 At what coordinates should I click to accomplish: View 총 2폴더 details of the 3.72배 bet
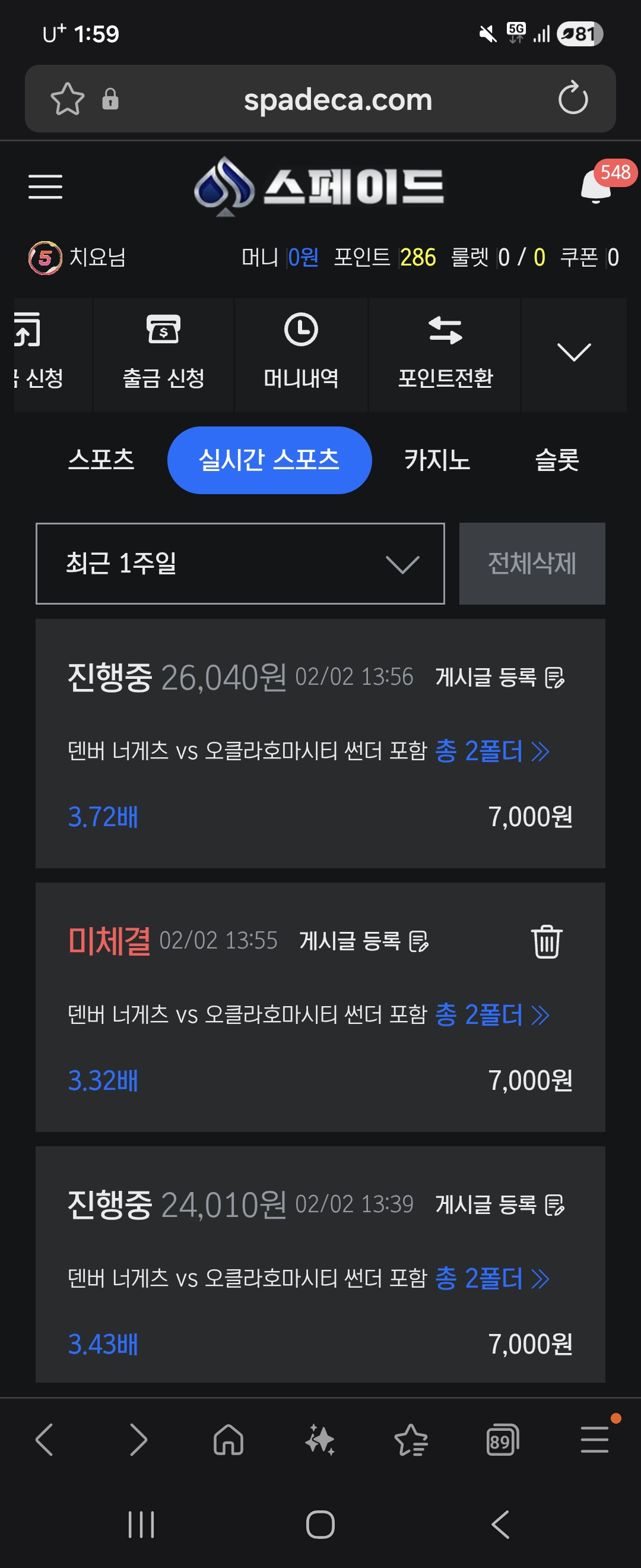(x=492, y=751)
